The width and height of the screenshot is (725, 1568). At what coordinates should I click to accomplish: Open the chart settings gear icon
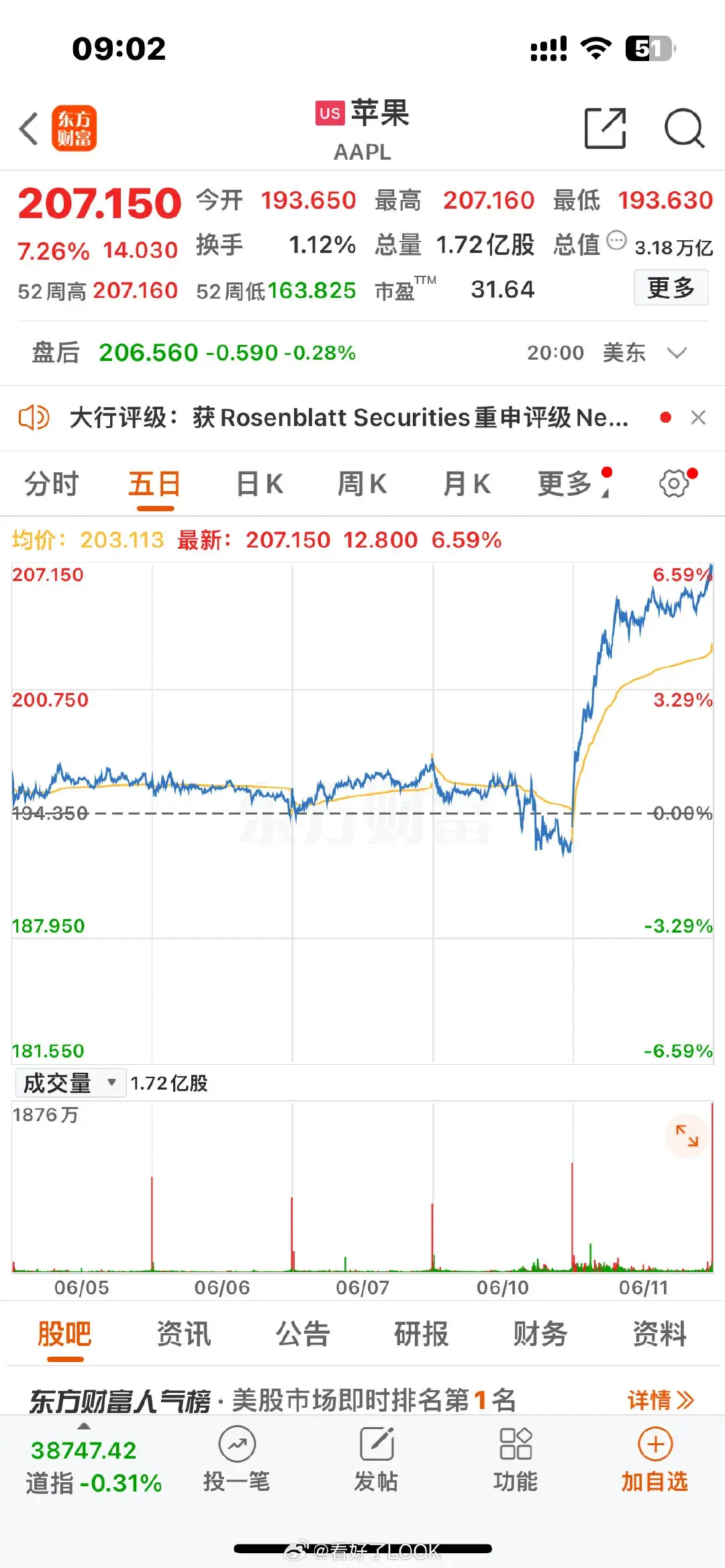coord(673,482)
